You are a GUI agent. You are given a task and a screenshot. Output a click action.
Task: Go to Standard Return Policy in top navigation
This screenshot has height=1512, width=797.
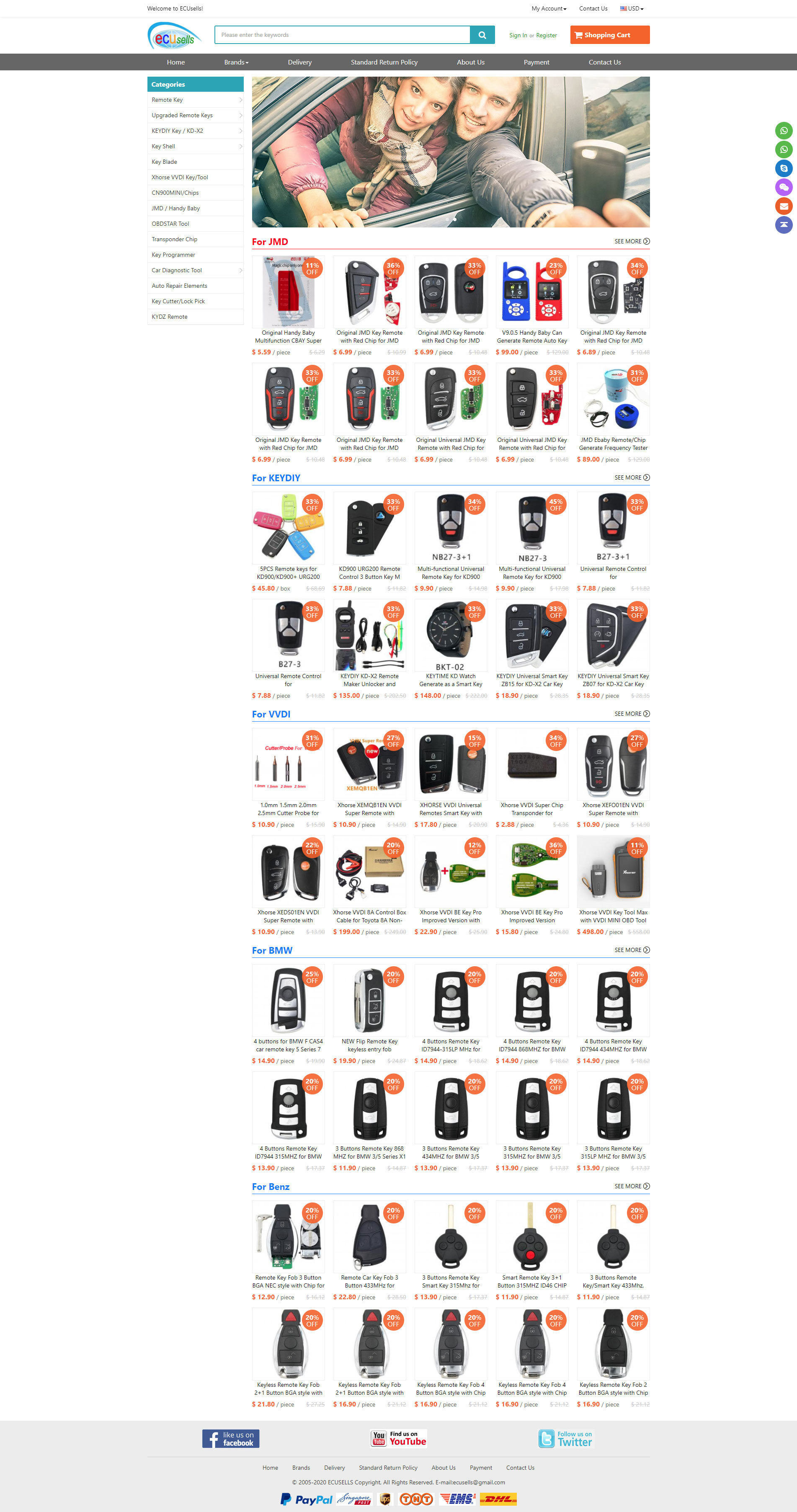384,62
